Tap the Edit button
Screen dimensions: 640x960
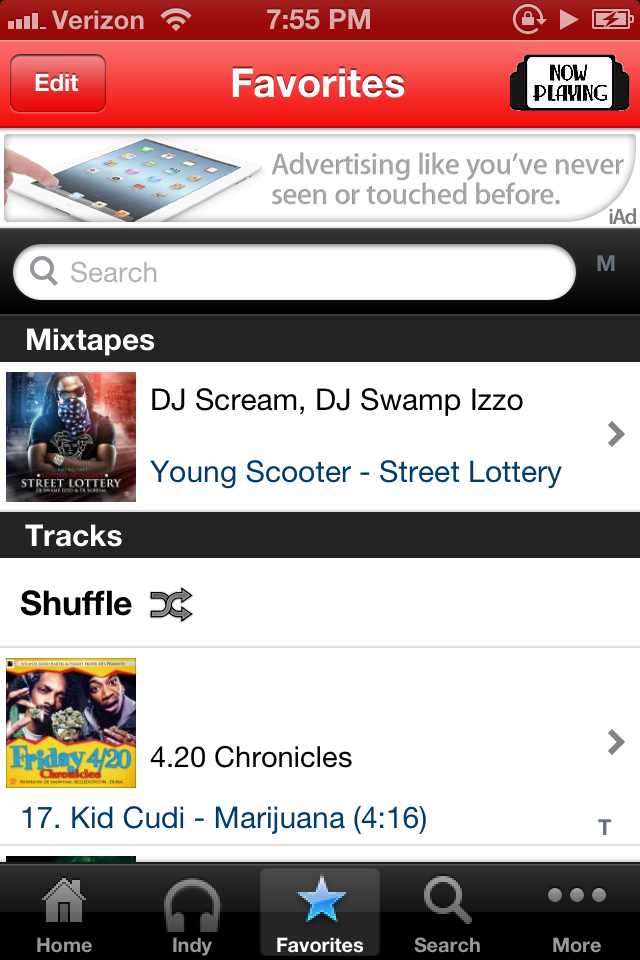pyautogui.click(x=57, y=83)
